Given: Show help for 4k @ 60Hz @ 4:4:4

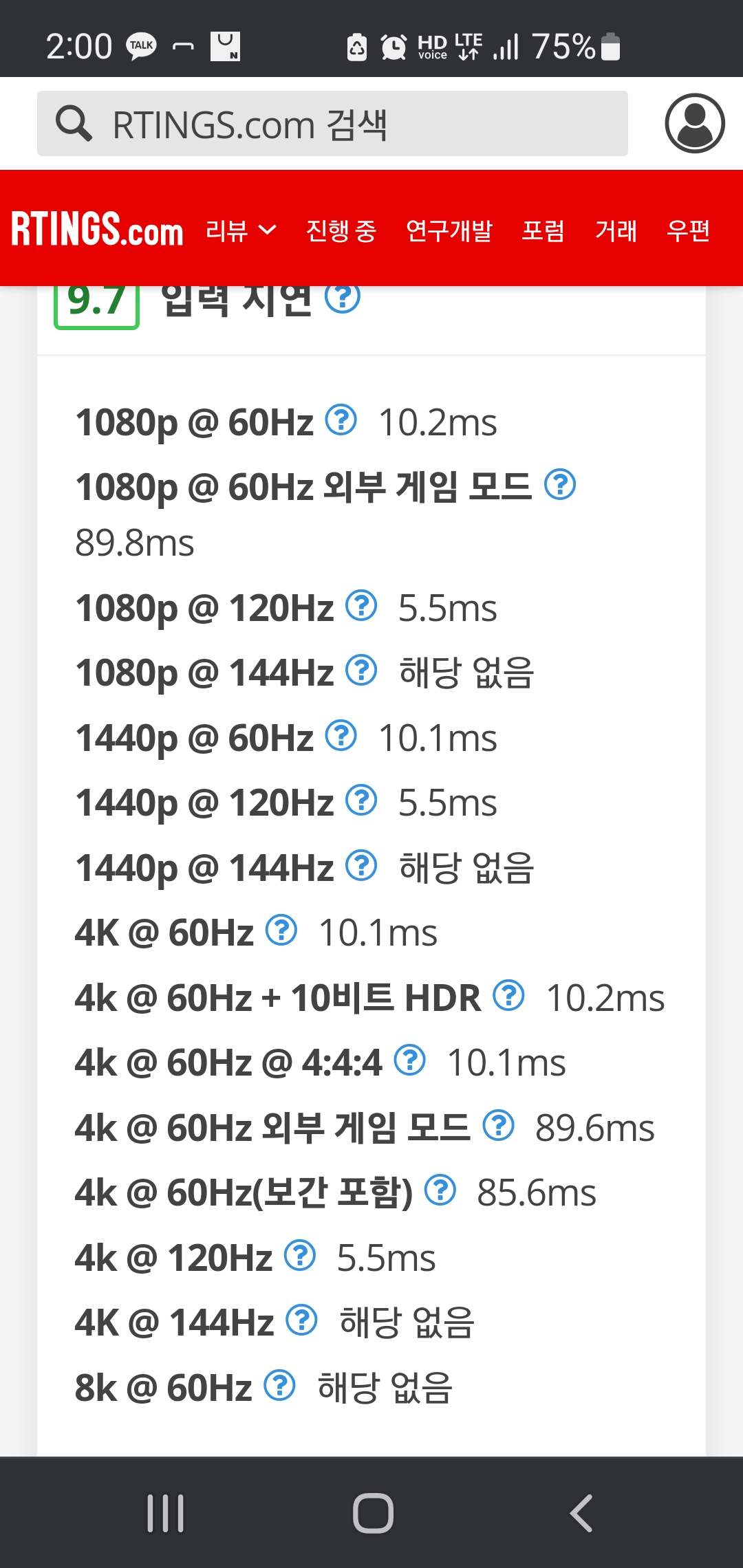Looking at the screenshot, I should click(x=410, y=1060).
